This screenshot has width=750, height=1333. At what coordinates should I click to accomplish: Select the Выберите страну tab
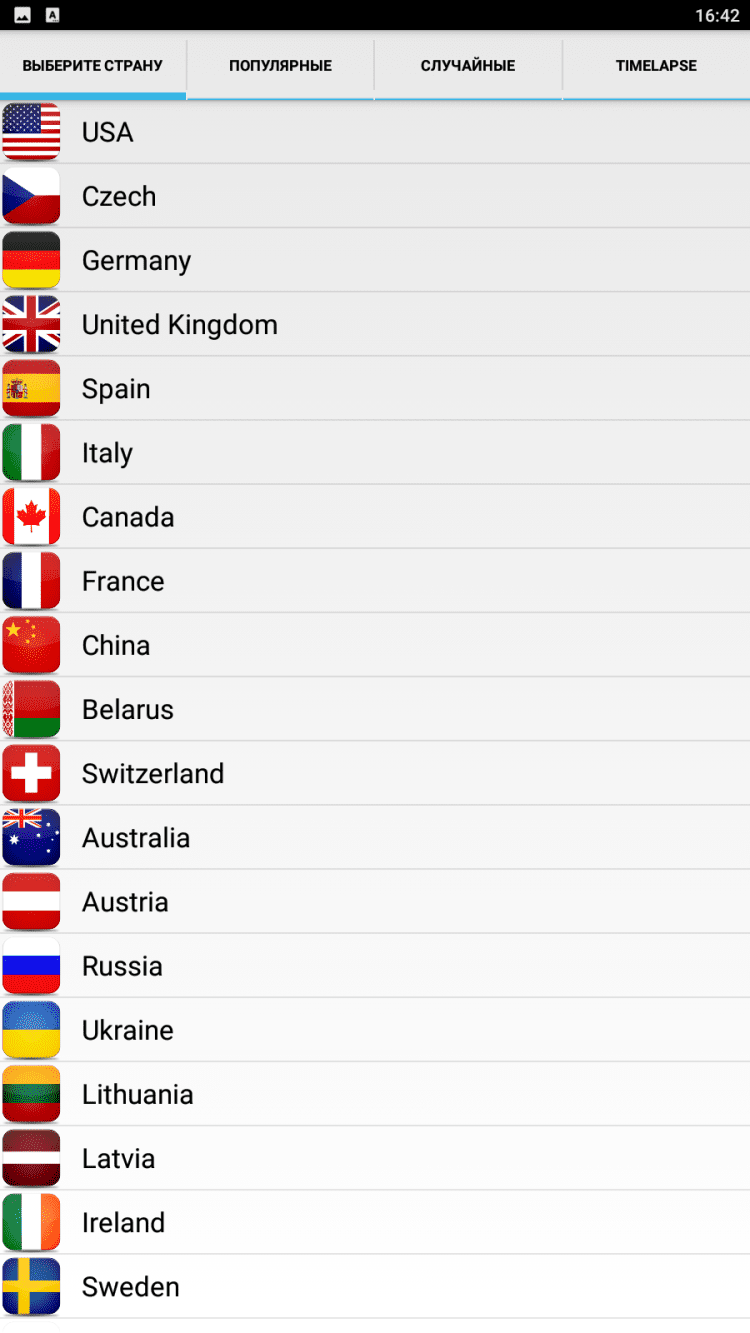coord(92,66)
